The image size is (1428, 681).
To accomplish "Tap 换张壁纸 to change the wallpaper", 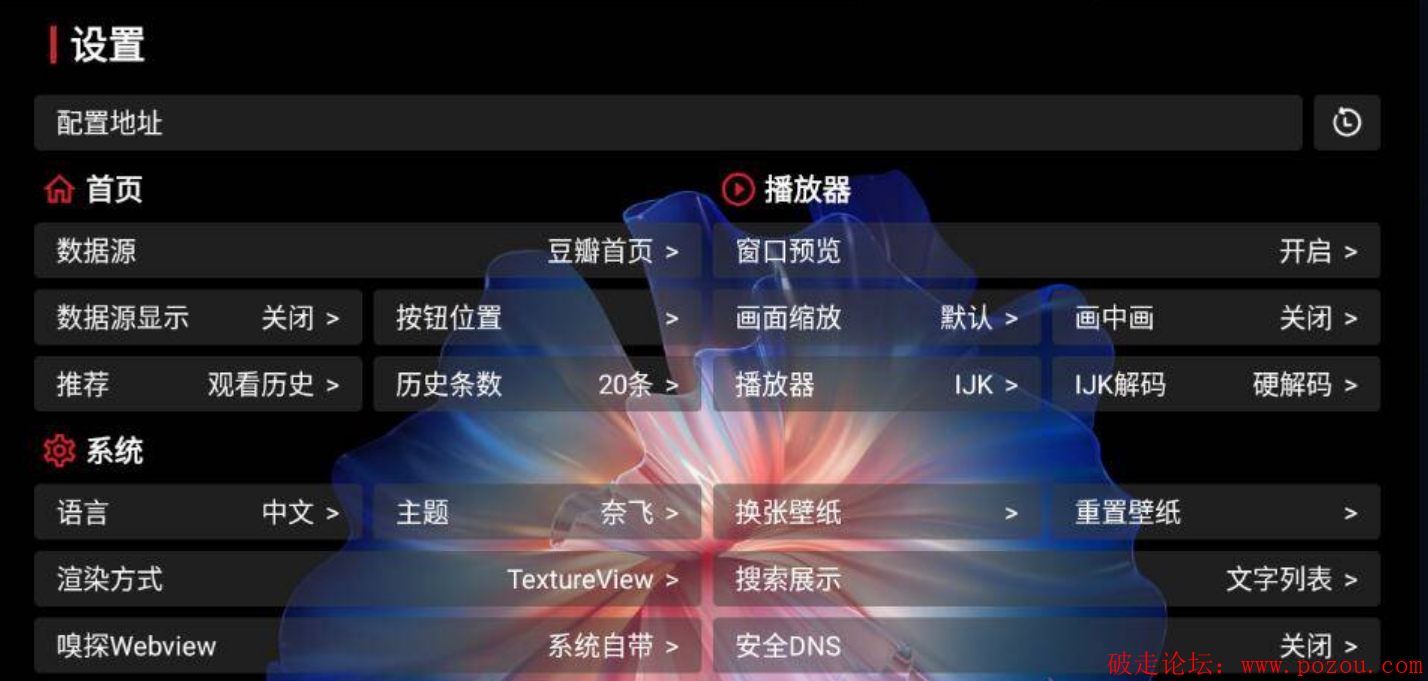I will click(876, 513).
